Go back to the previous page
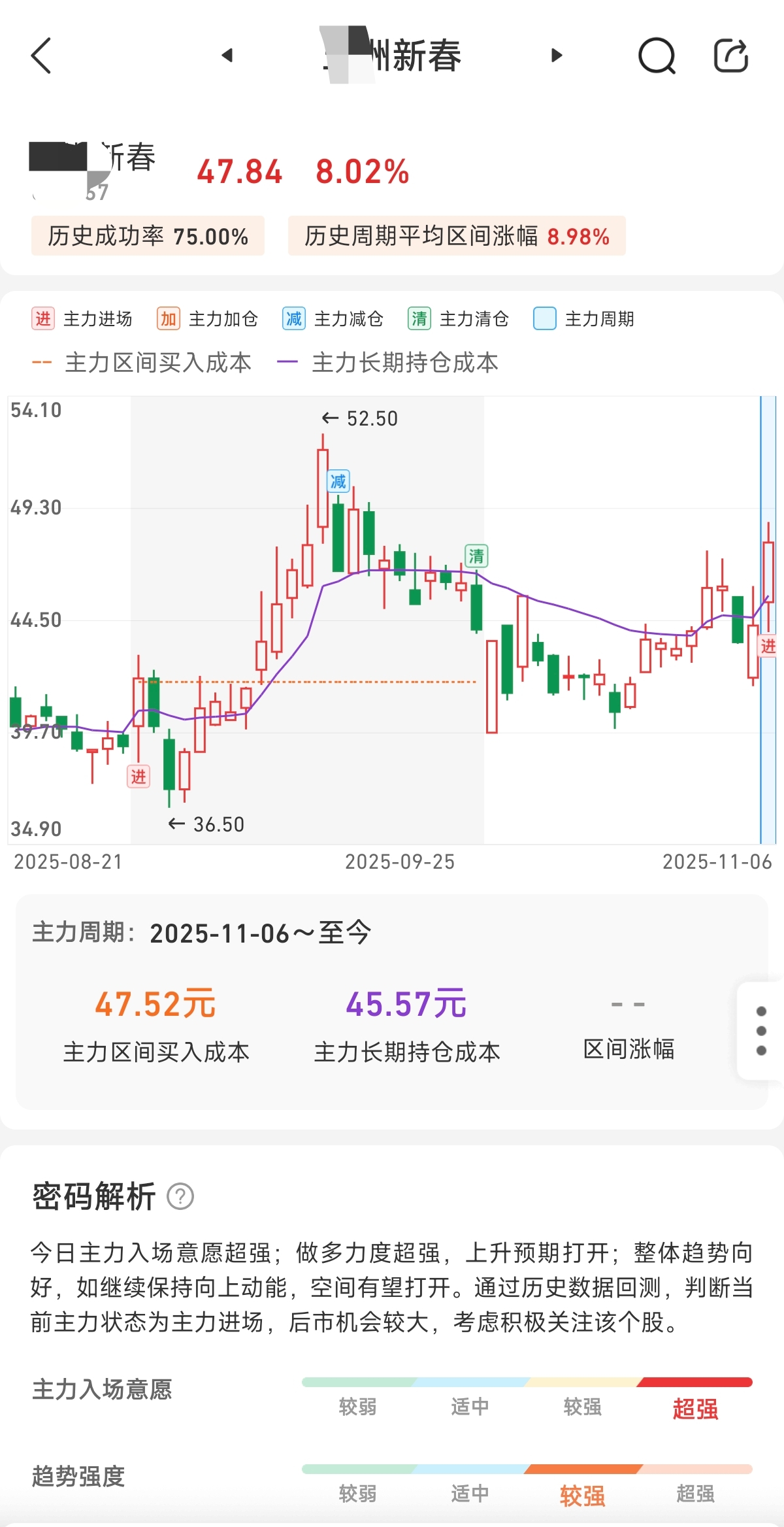784x1527 pixels. 41,56
